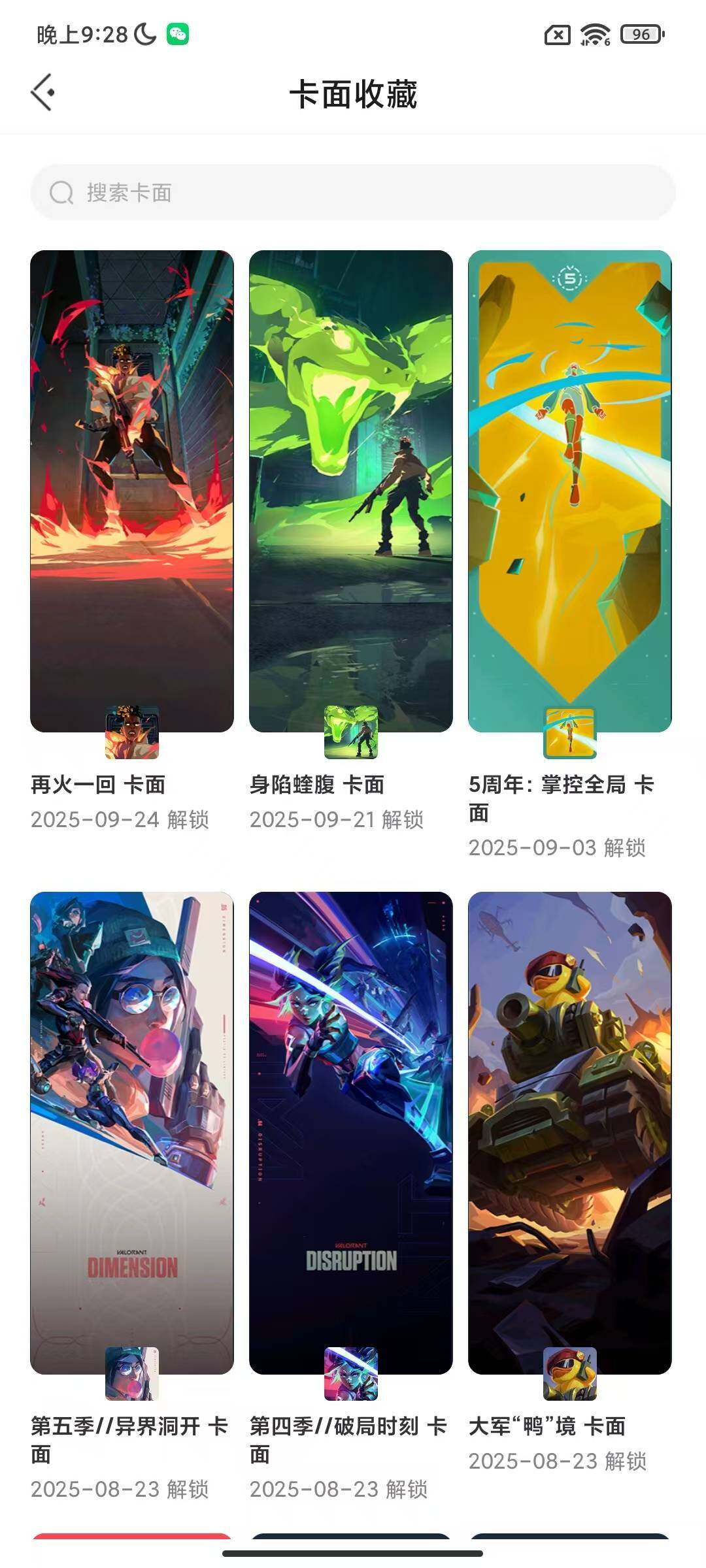The image size is (706, 1568).
Task: Tap the 搜索卡面 search field
Action: click(x=353, y=193)
